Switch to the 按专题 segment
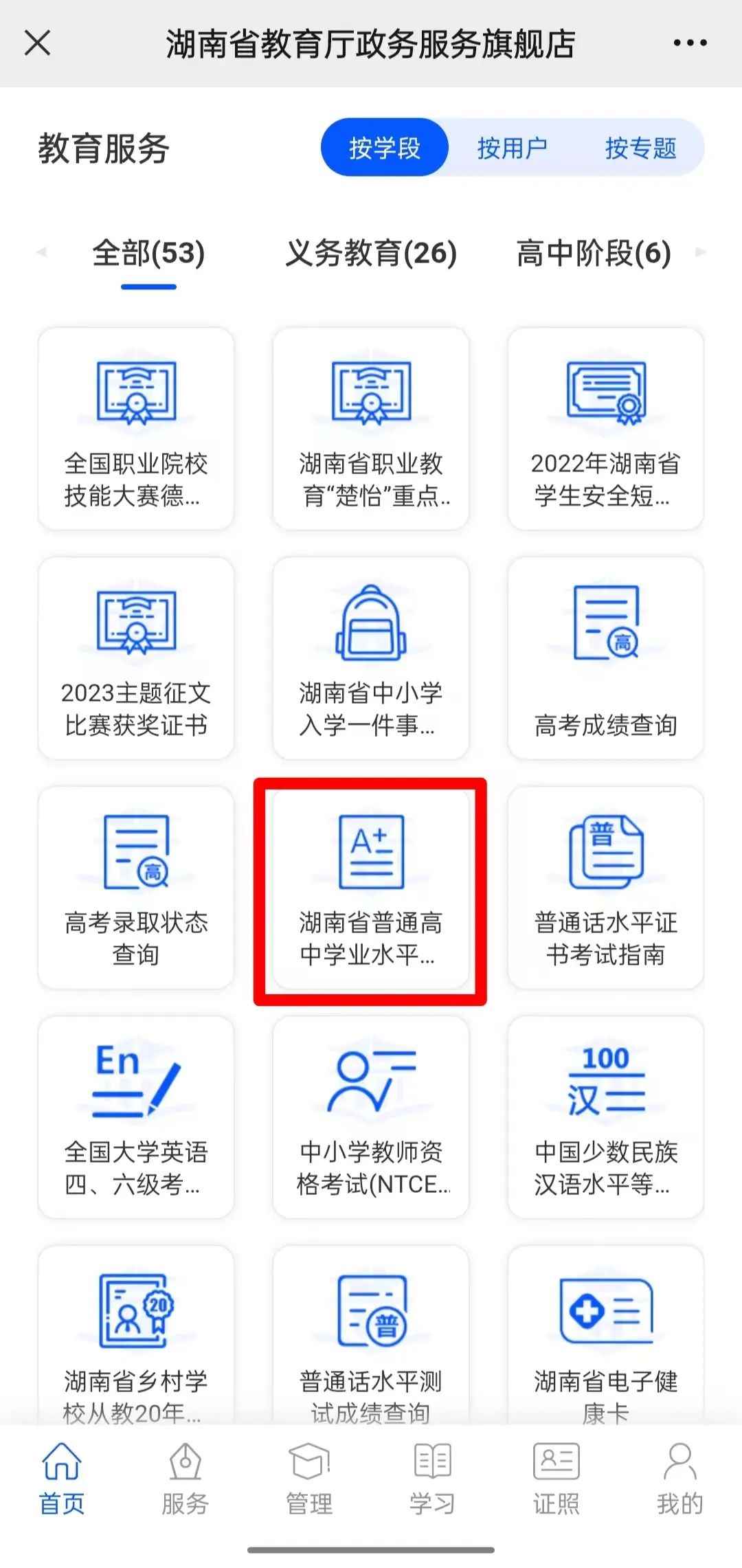 (x=640, y=148)
